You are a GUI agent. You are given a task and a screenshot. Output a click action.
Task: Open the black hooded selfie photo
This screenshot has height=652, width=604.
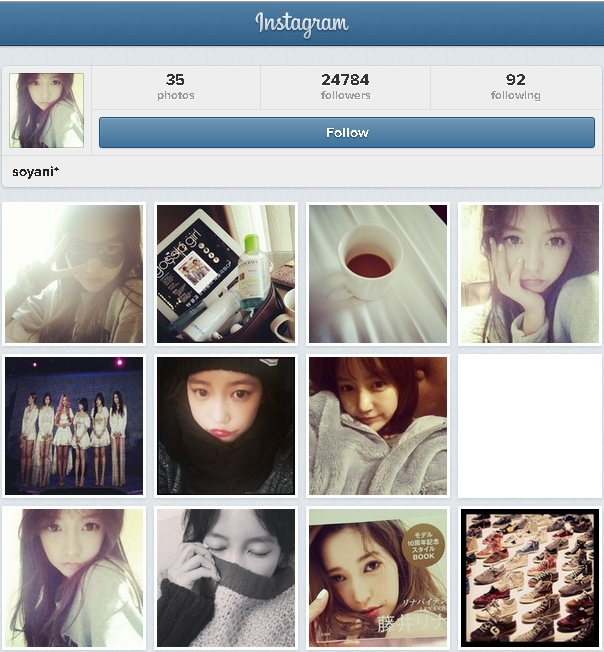tap(226, 425)
